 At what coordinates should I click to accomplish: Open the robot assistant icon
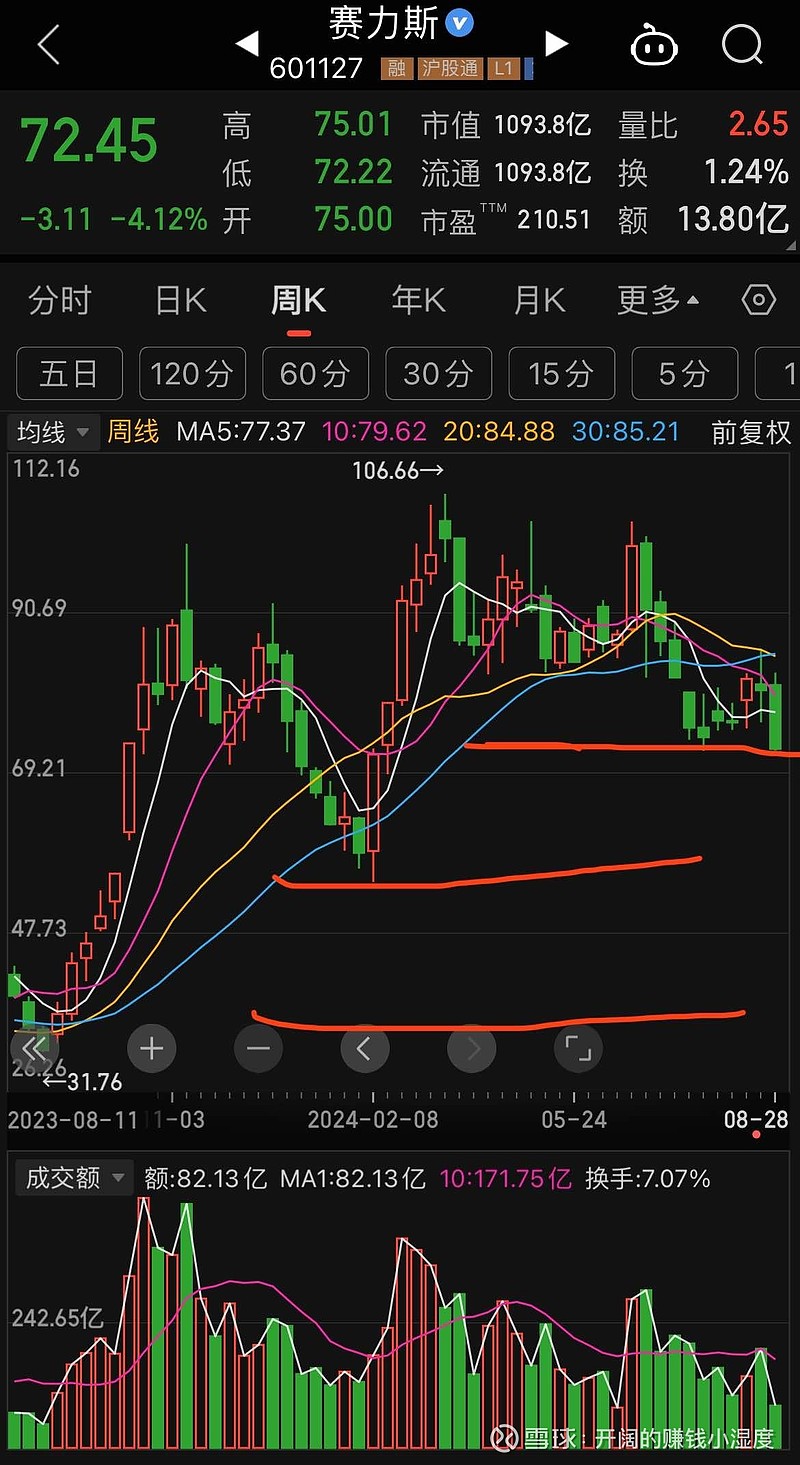click(x=655, y=45)
